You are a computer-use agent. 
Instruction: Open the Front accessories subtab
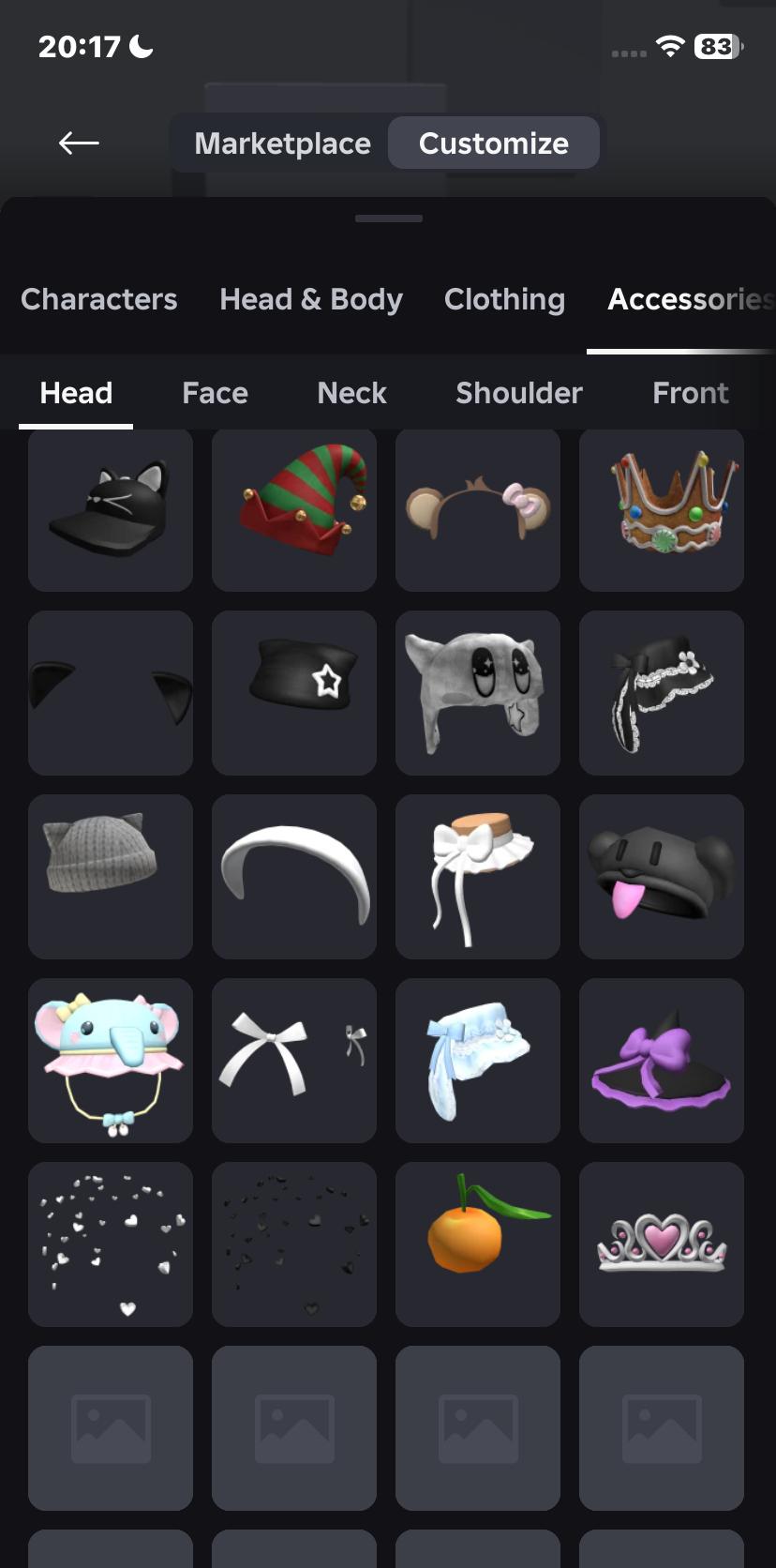[690, 393]
